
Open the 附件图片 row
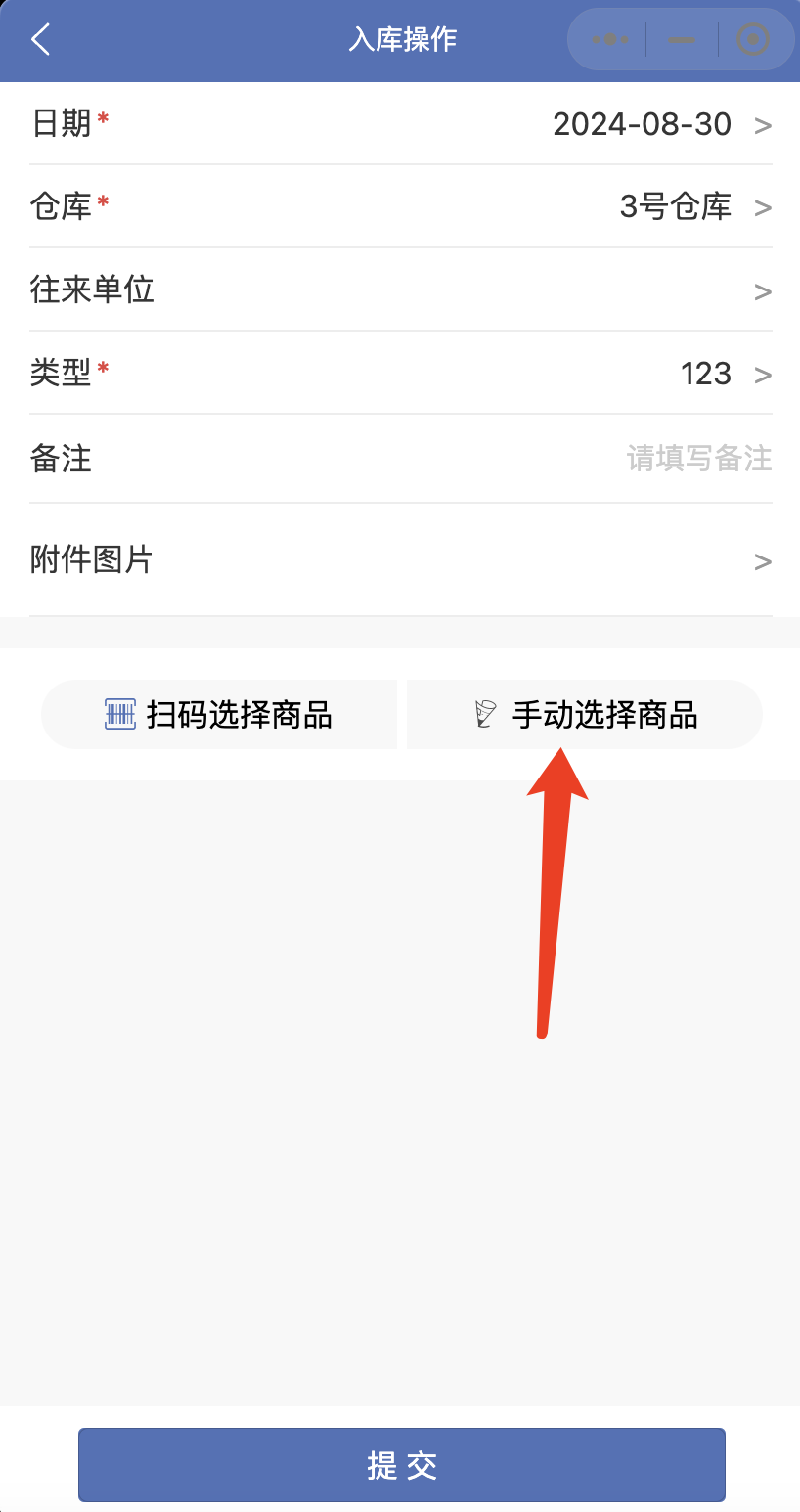point(401,560)
